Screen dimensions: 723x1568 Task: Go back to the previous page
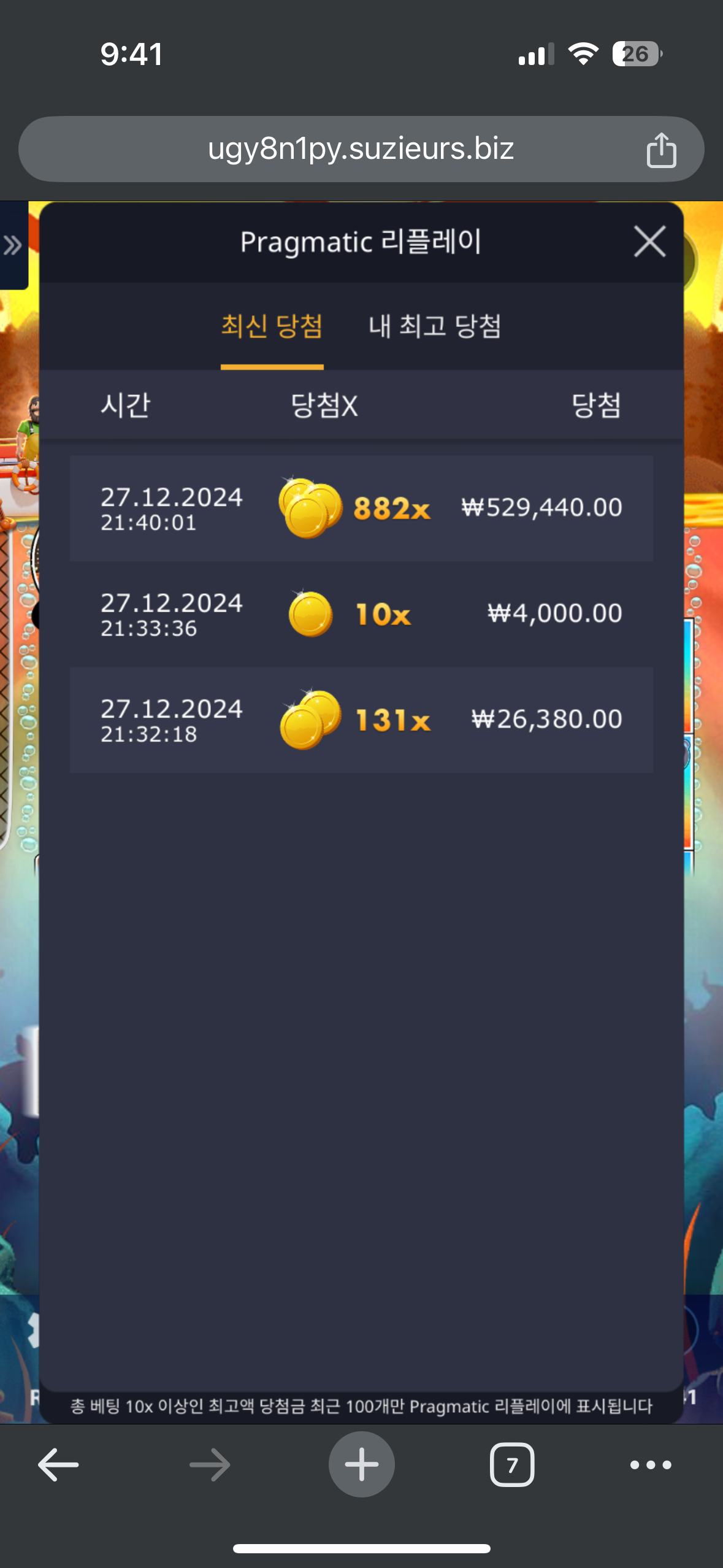[58, 1465]
